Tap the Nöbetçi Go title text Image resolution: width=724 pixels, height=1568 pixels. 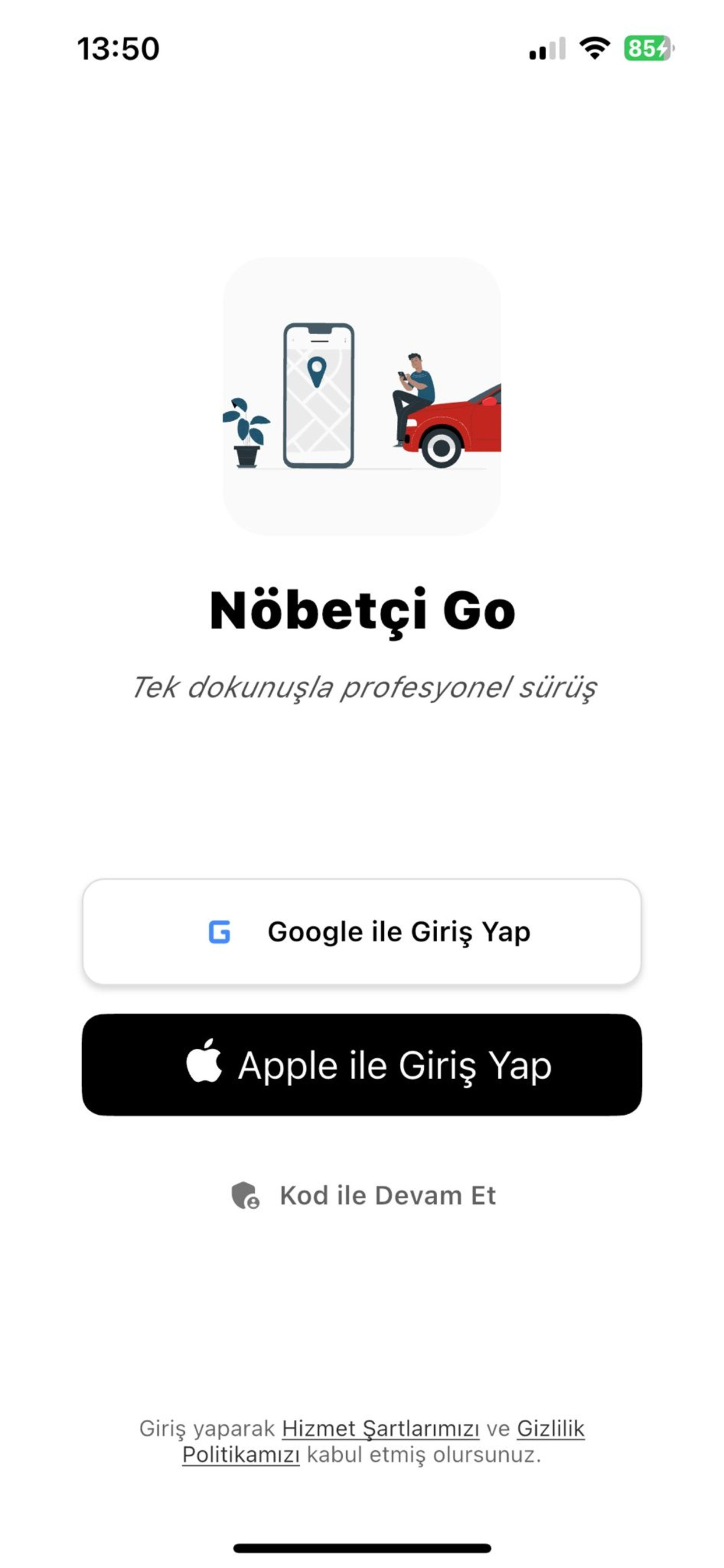point(362,612)
